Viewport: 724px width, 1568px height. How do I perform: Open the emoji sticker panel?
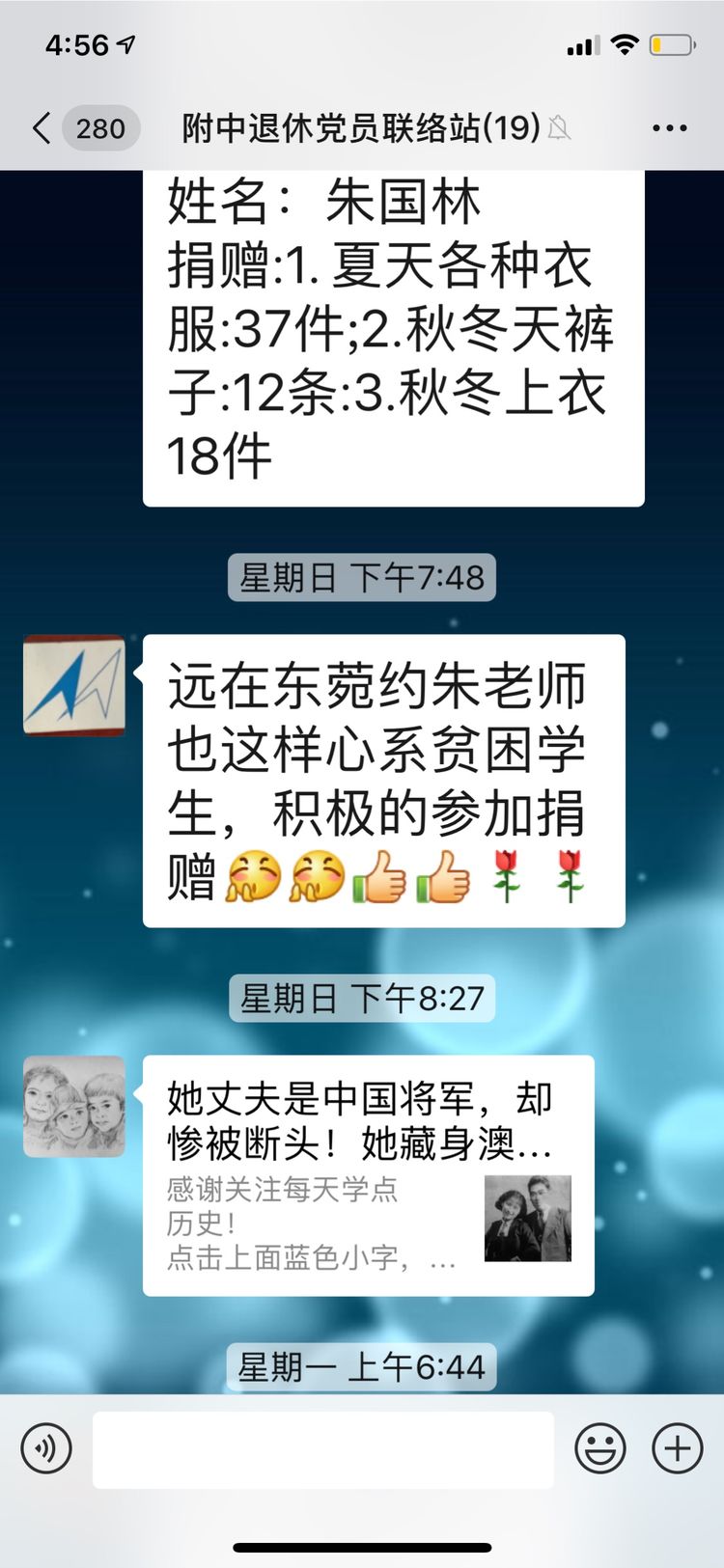pyautogui.click(x=600, y=1448)
